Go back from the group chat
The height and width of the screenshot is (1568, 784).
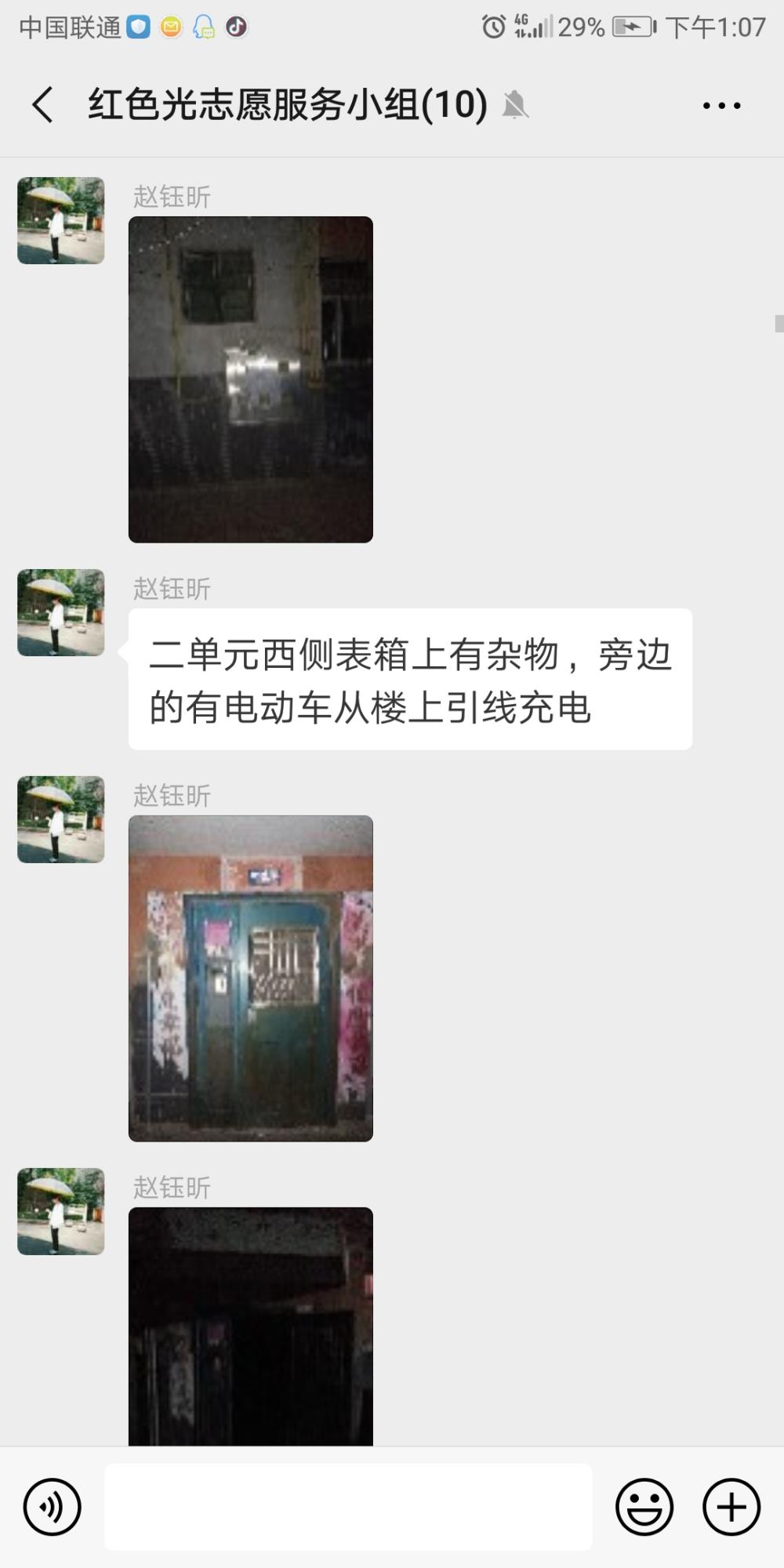click(x=43, y=104)
